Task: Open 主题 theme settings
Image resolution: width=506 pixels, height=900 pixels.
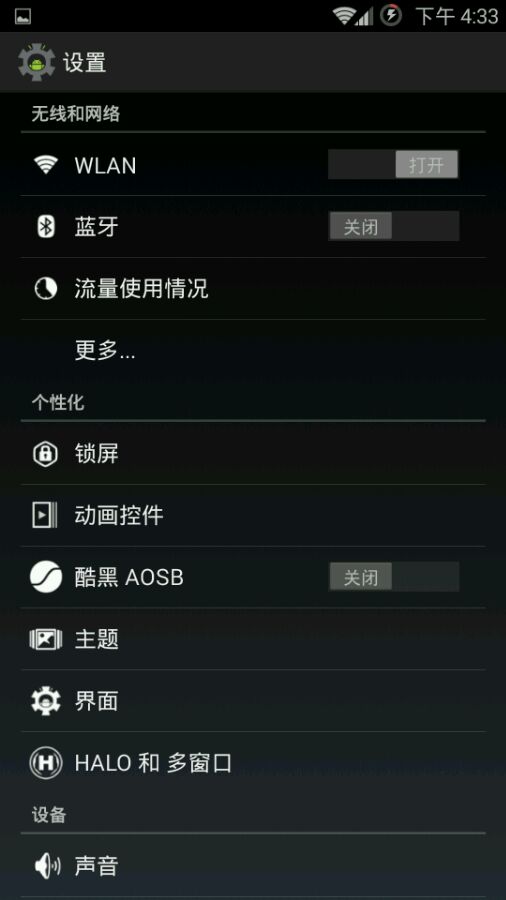Action: (x=253, y=639)
